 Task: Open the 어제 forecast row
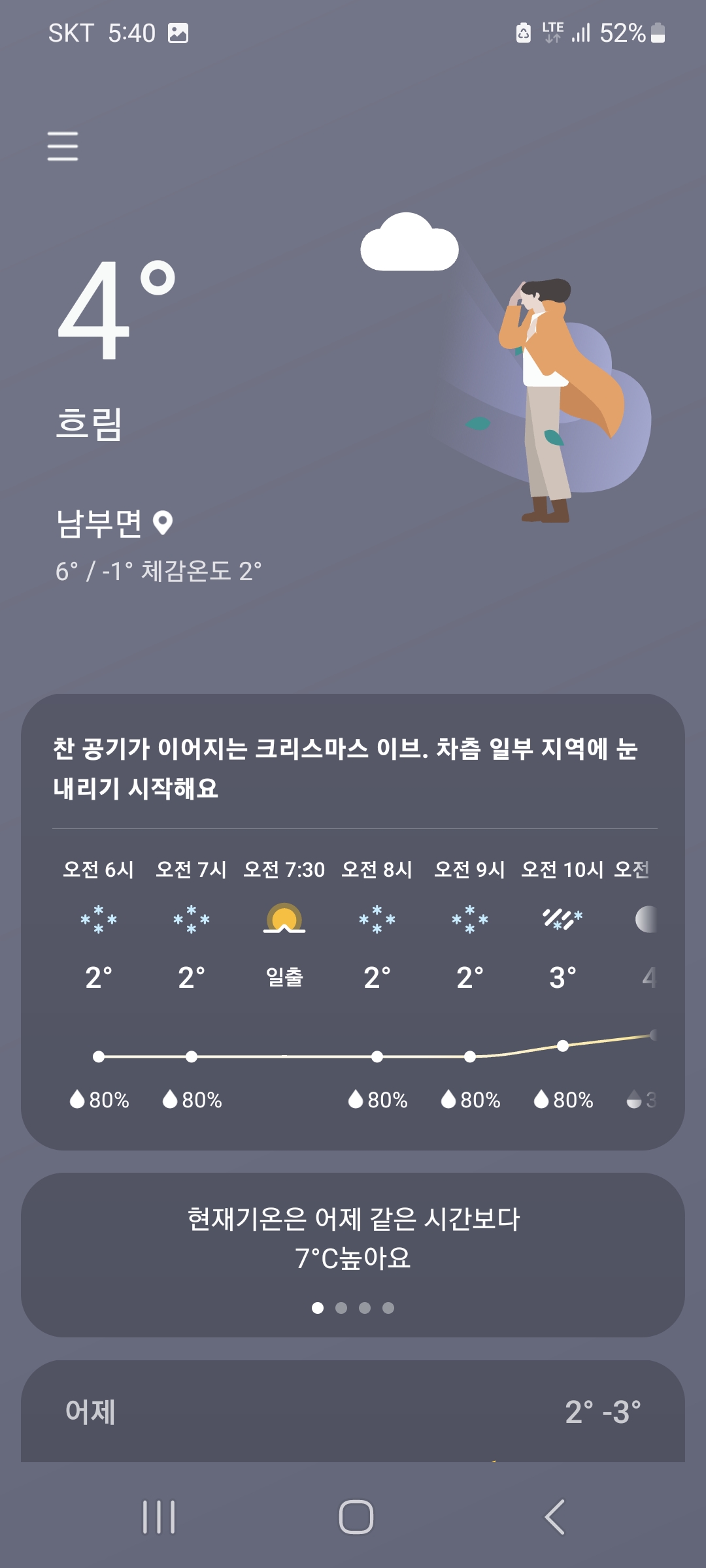point(353,1413)
